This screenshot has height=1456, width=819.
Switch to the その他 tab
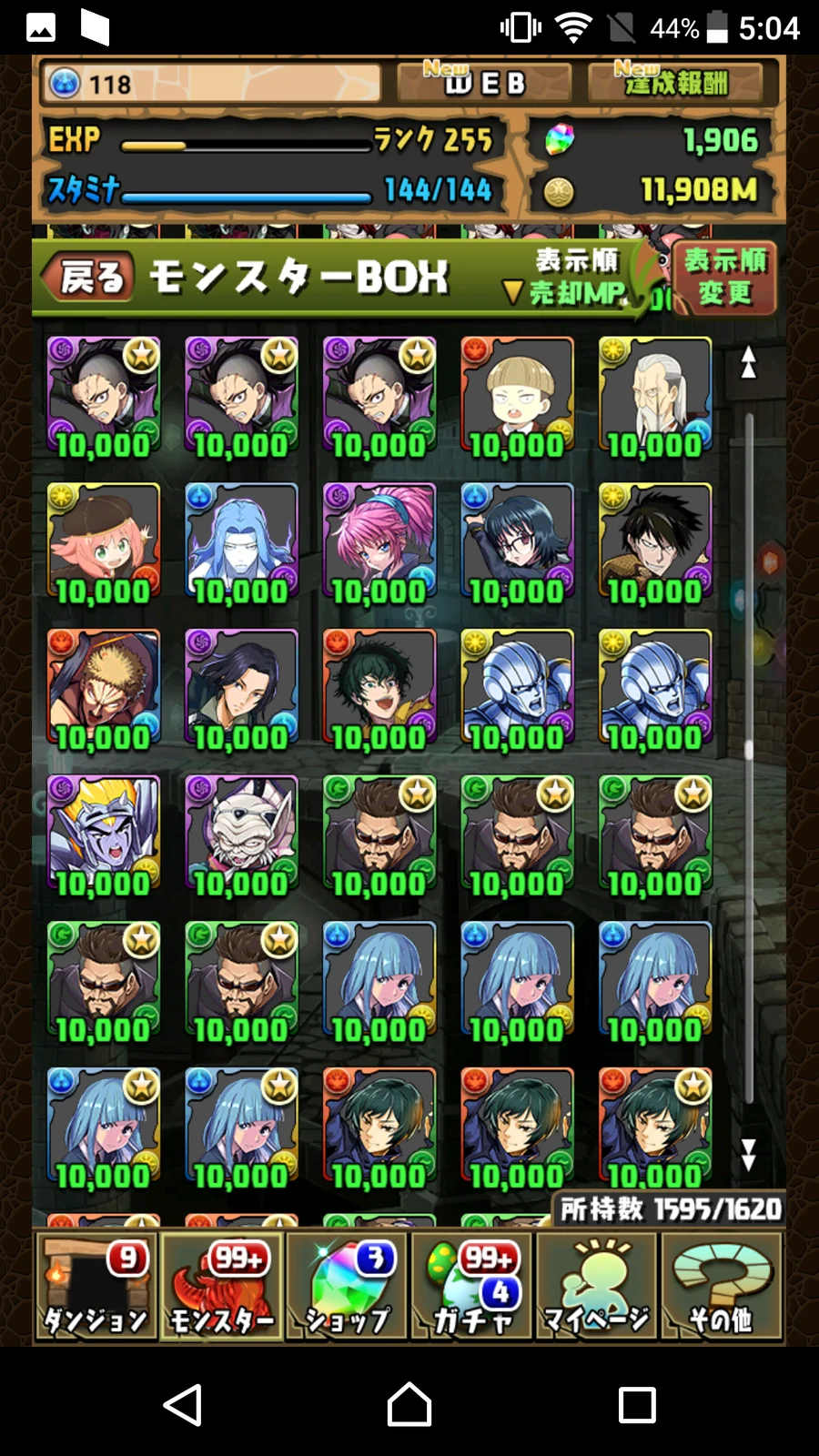pyautogui.click(x=722, y=1286)
